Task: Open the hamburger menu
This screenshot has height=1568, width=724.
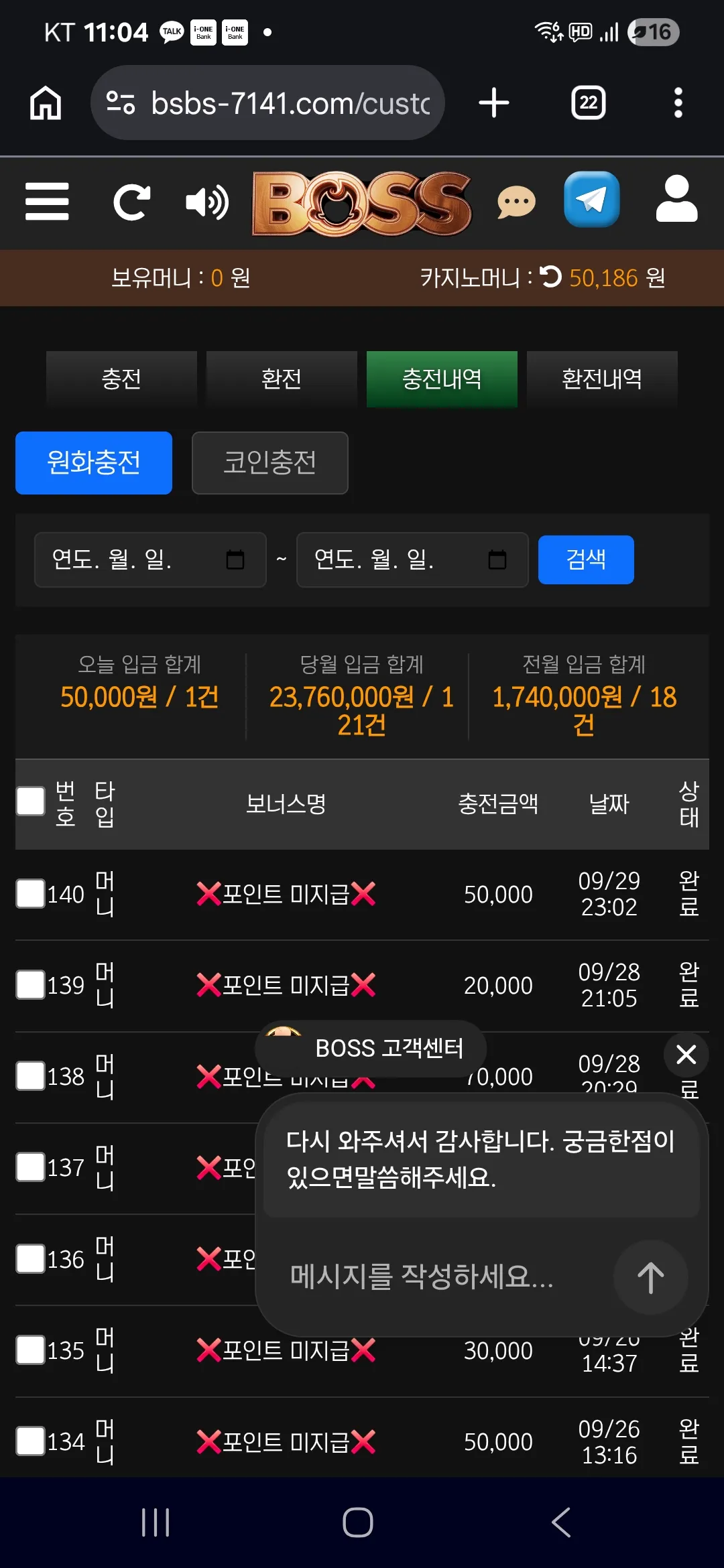Action: point(47,202)
